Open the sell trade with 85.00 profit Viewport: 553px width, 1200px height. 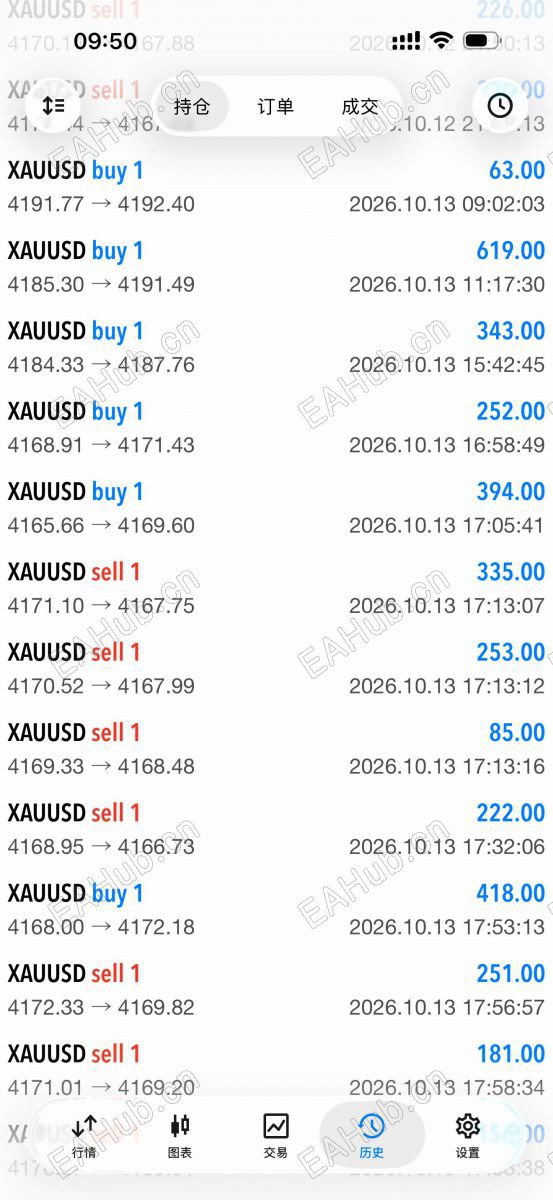[276, 749]
